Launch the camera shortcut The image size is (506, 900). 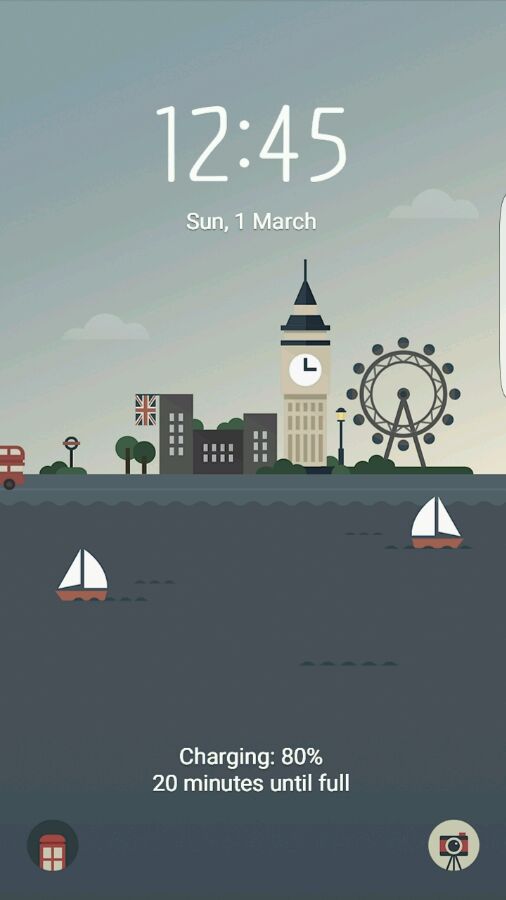[x=454, y=845]
